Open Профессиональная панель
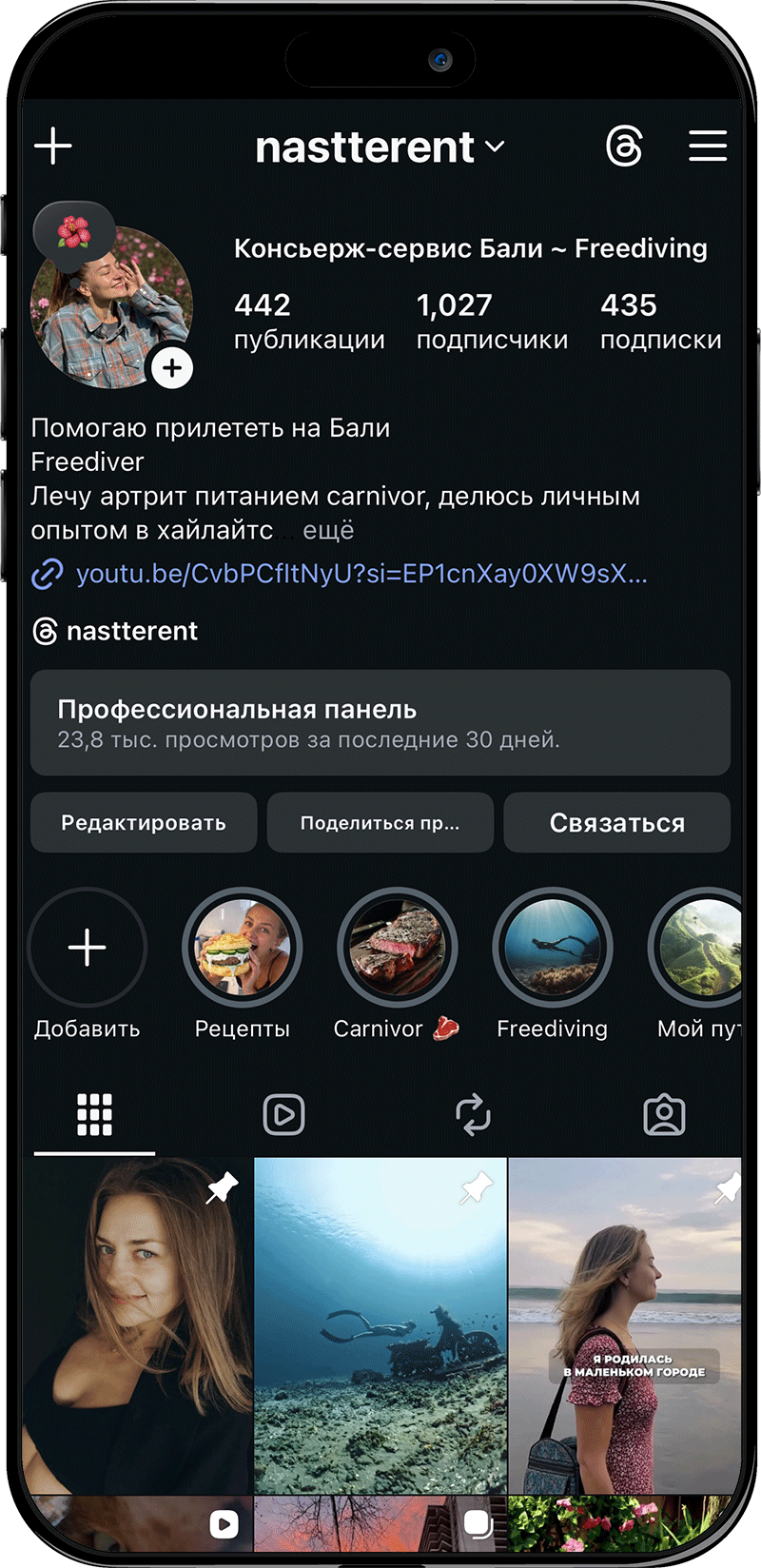The image size is (761, 1568). pos(380,723)
